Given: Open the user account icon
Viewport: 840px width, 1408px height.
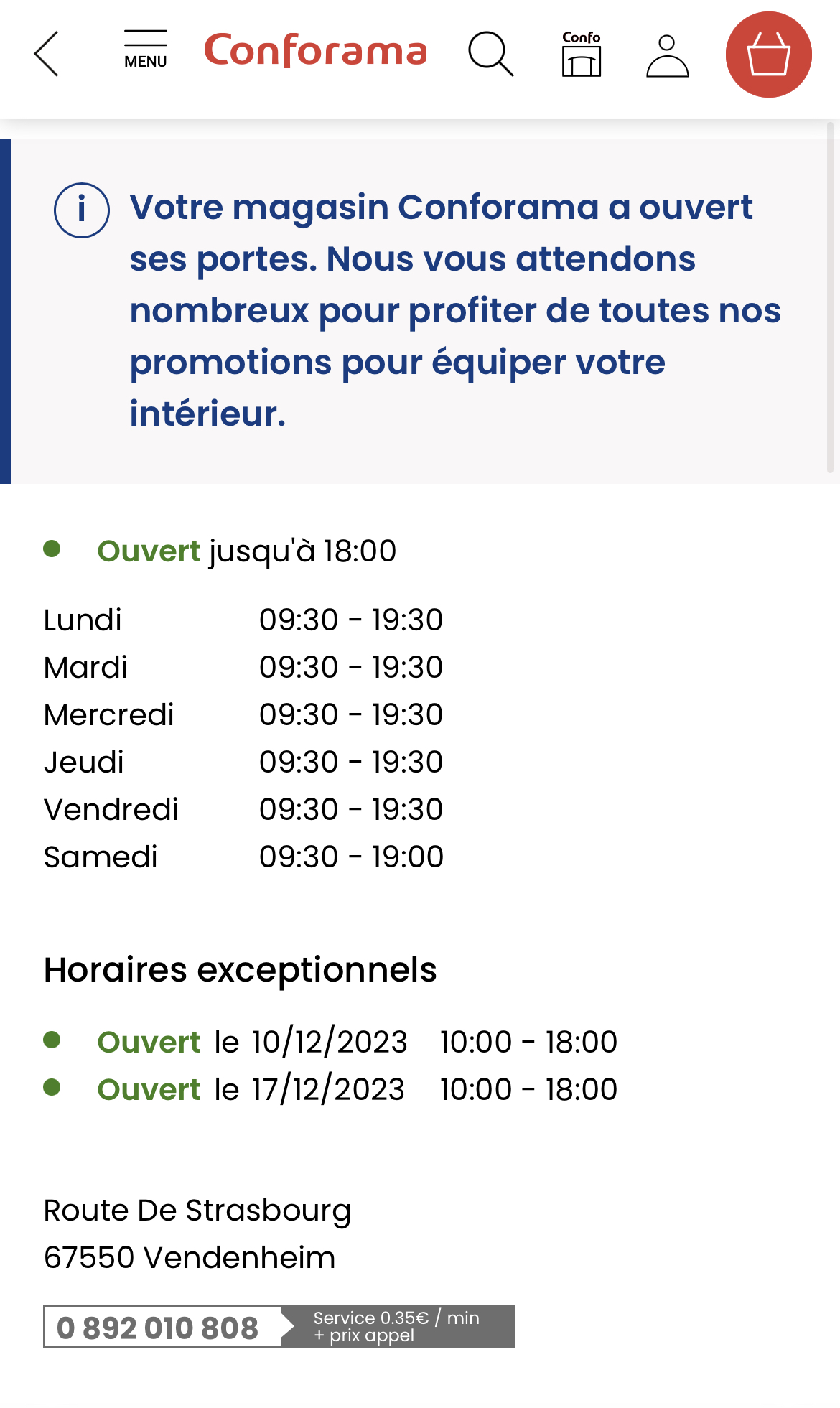Looking at the screenshot, I should 667,55.
